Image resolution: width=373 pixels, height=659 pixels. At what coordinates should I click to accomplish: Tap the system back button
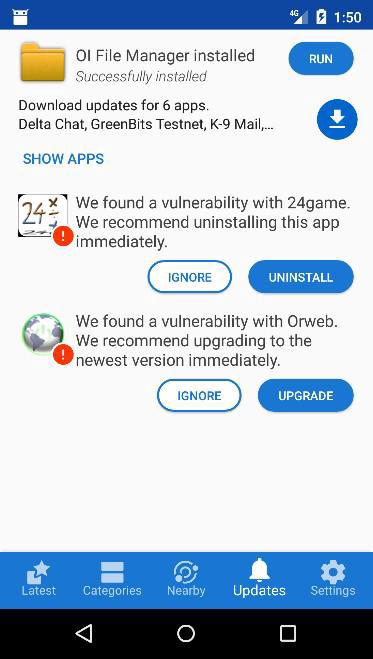coord(84,633)
